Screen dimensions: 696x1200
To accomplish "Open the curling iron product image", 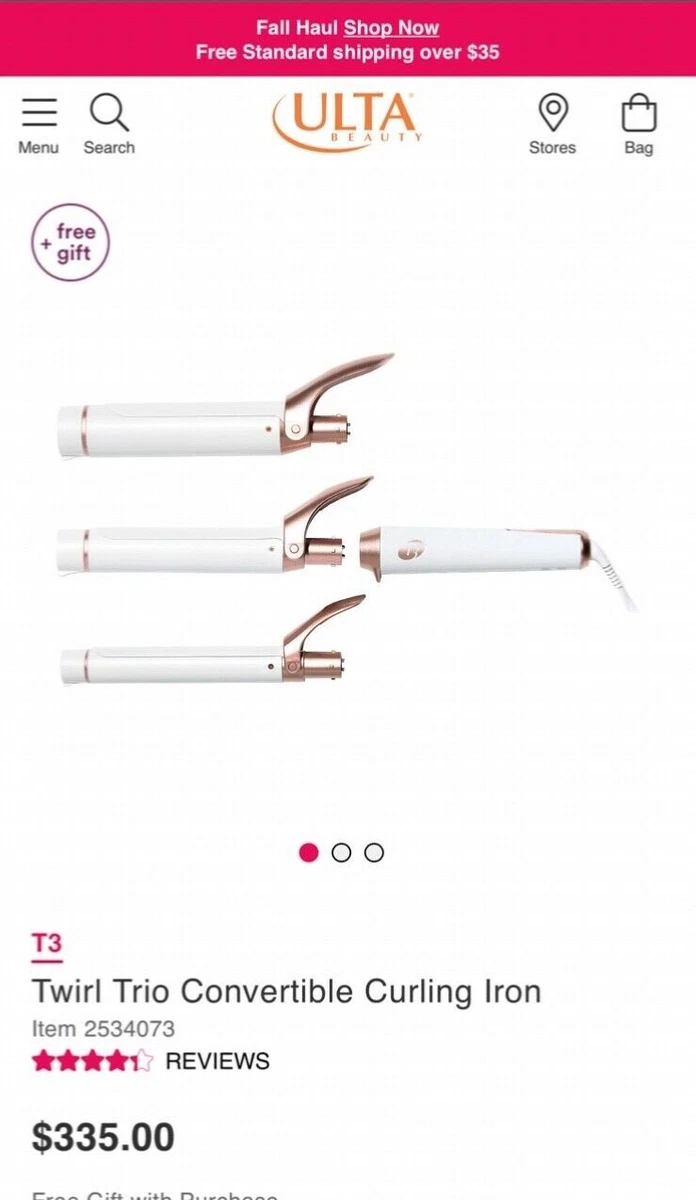I will 347,520.
